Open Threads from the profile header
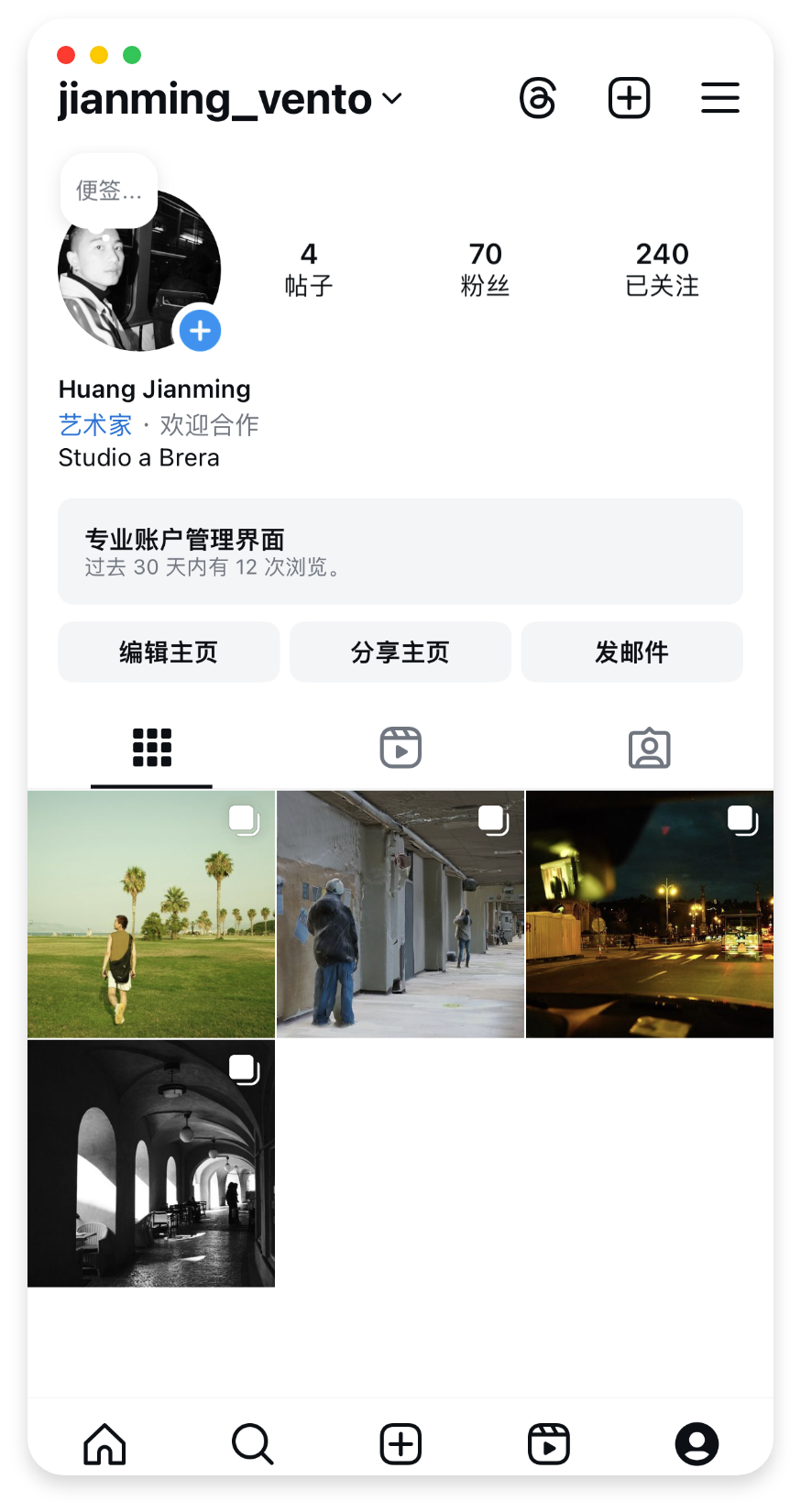 click(x=539, y=97)
